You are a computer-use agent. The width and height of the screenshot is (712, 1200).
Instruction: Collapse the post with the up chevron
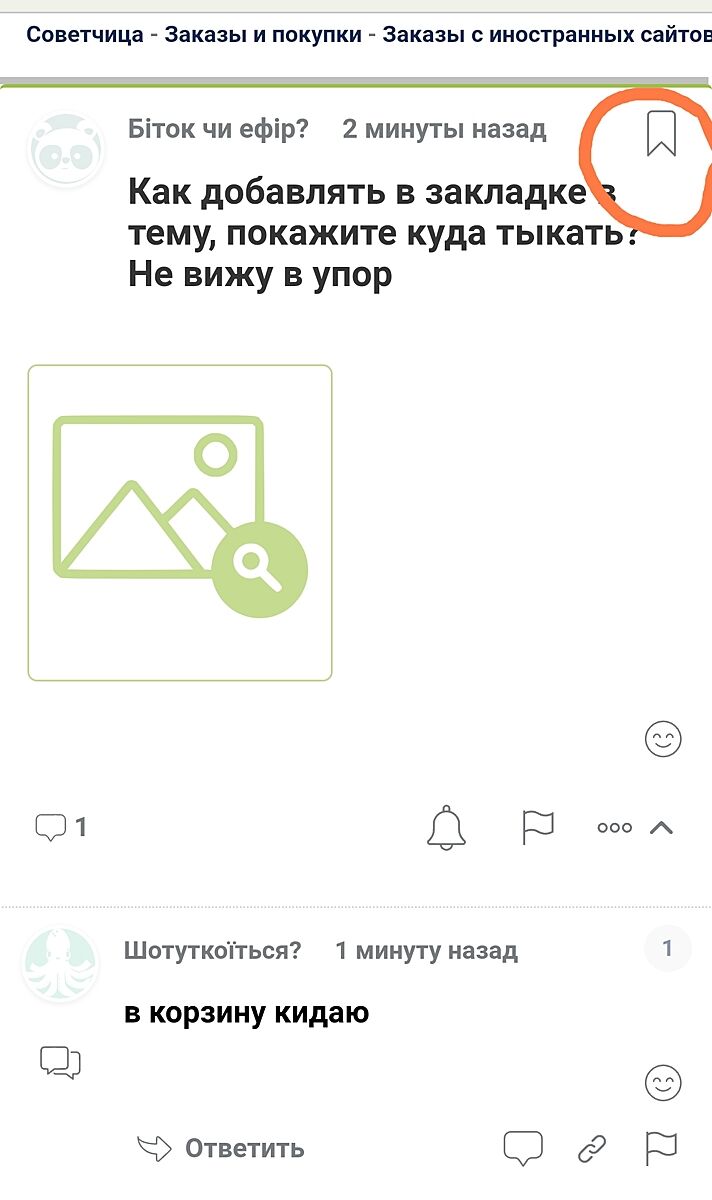click(x=661, y=827)
